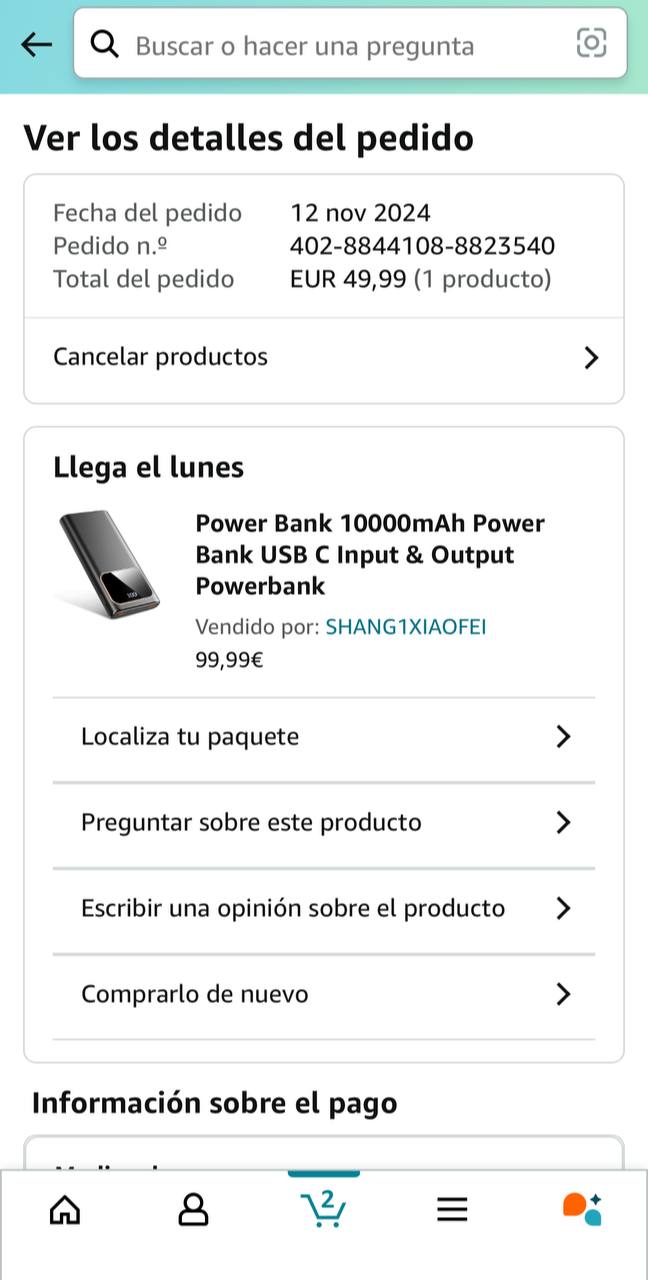Open seller link SHANG1XIAOFEI

(406, 627)
